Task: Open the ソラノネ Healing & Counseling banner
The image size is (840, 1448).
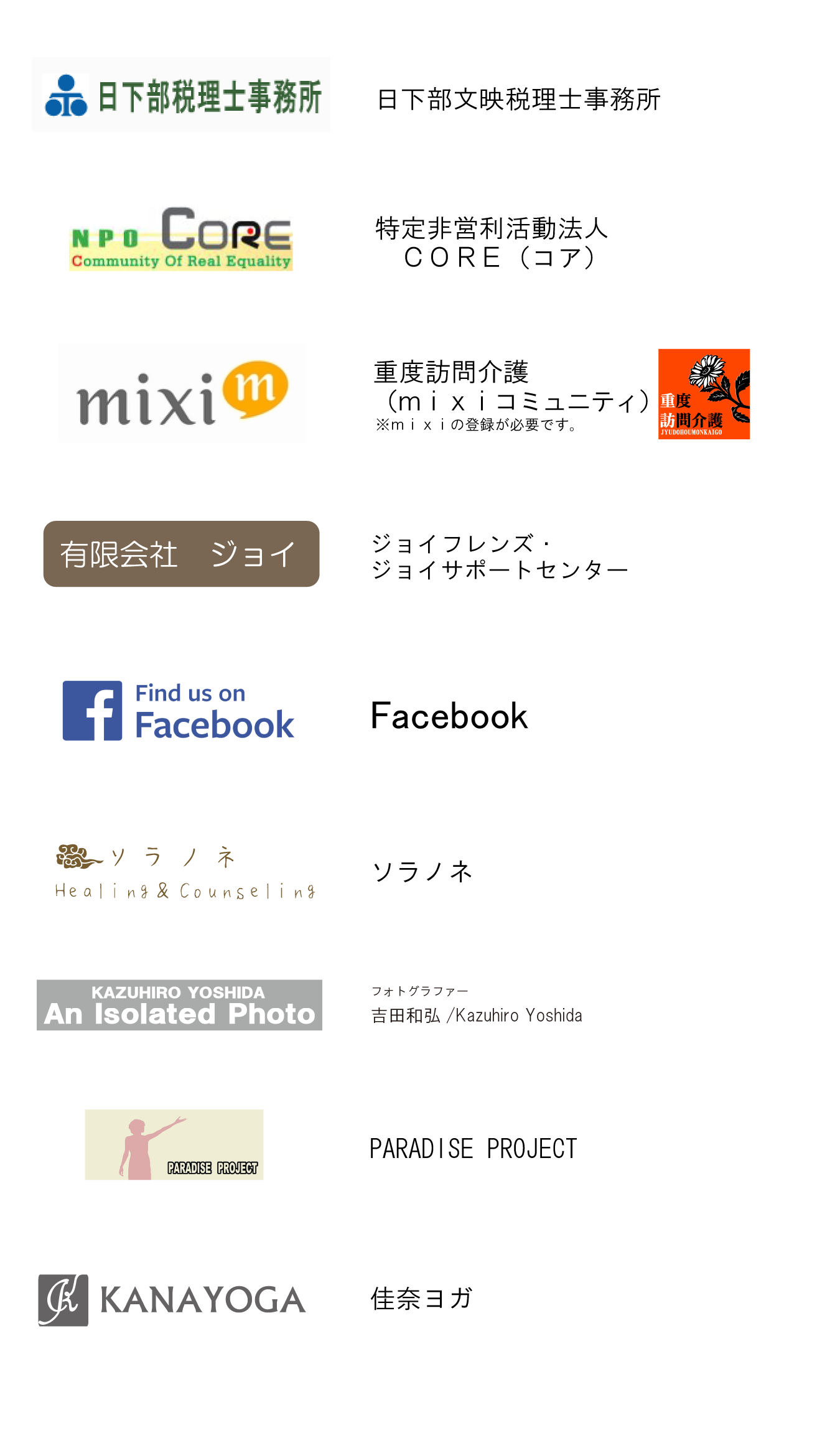Action: pos(185,872)
